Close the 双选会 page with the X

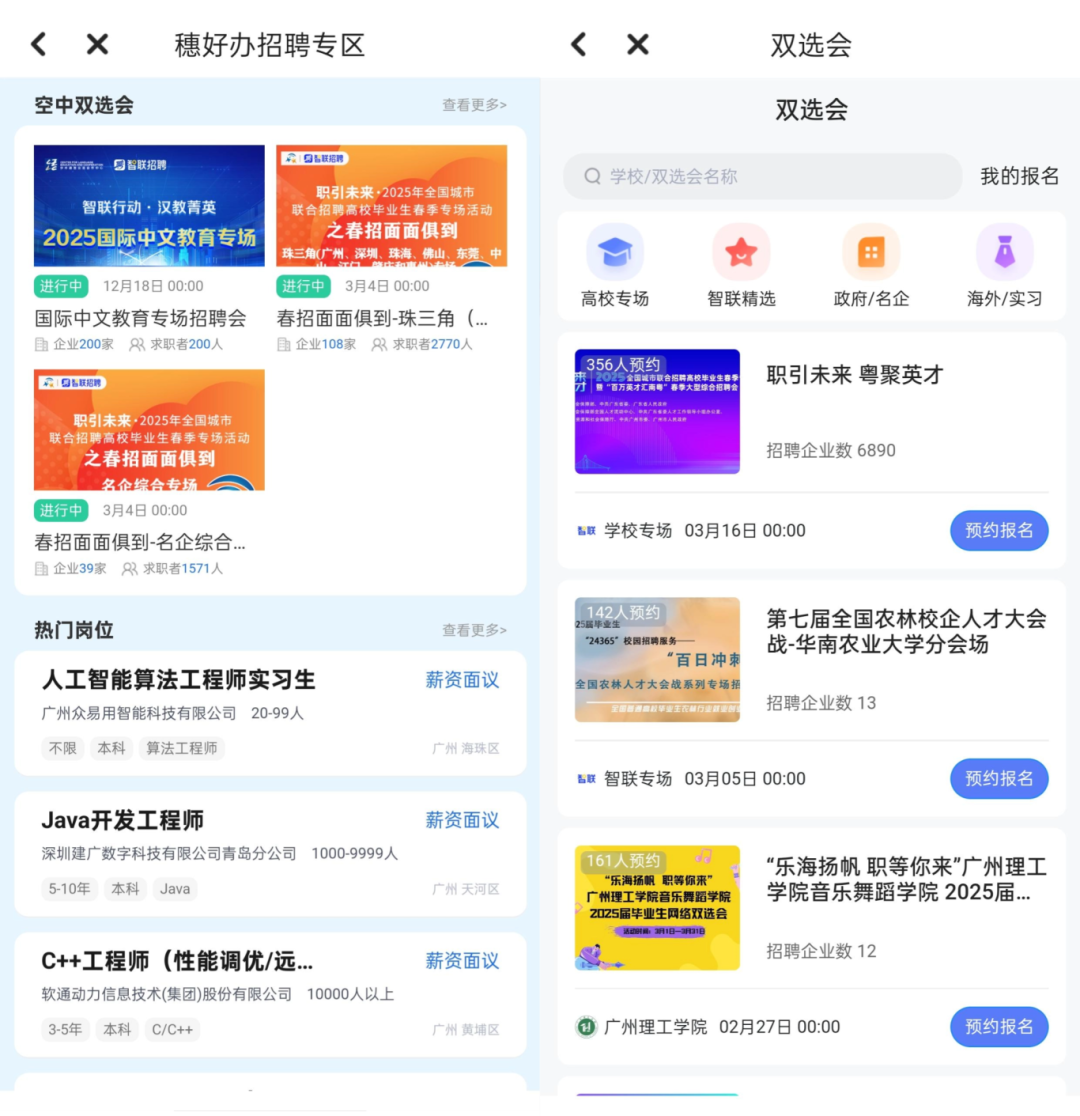pyautogui.click(x=637, y=44)
